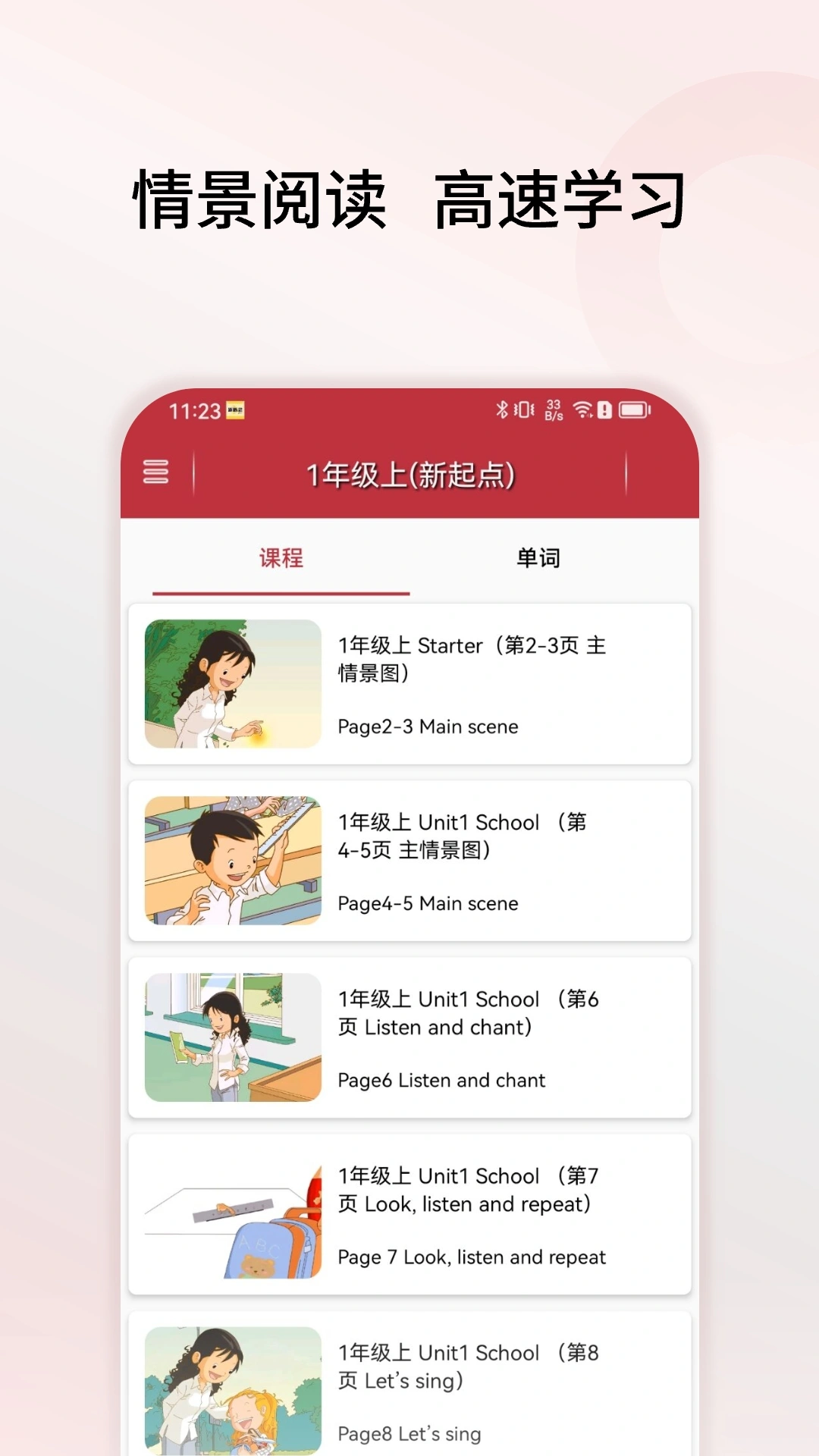The height and width of the screenshot is (1456, 819).
Task: Tap the network speed indicator showing 33 B/s
Action: [553, 409]
